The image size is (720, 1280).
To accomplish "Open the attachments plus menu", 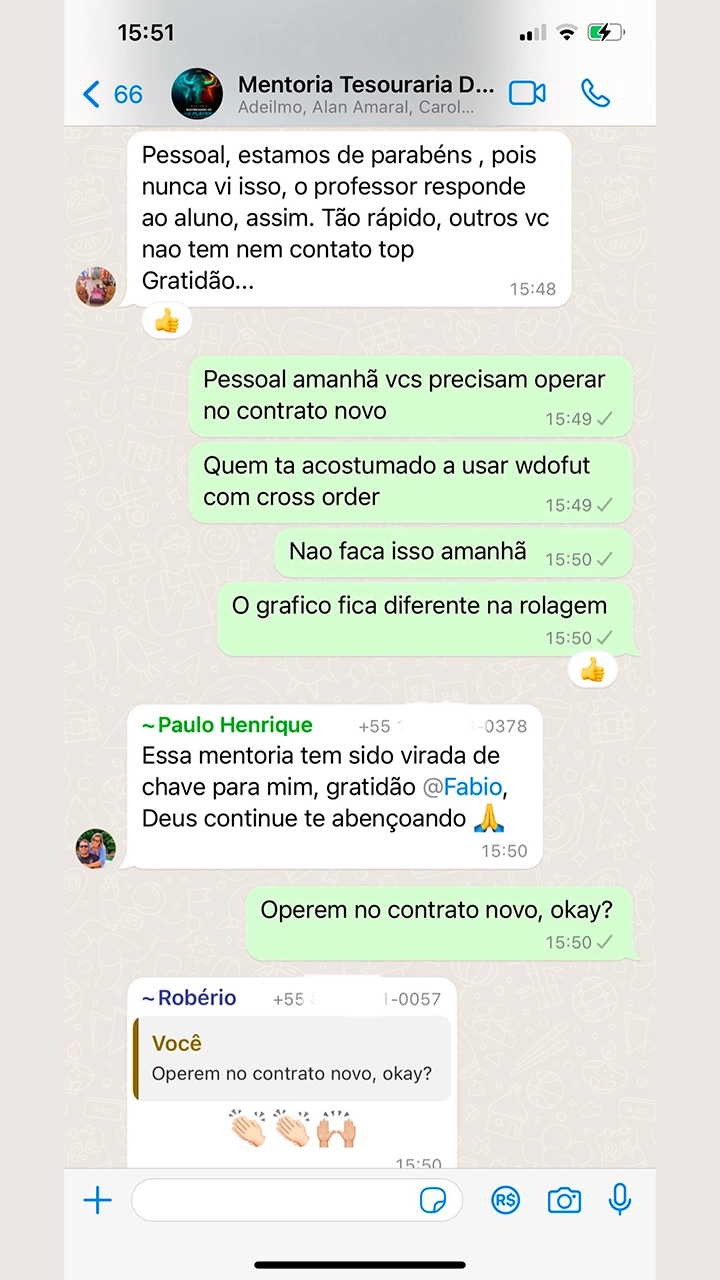I will coord(97,1200).
